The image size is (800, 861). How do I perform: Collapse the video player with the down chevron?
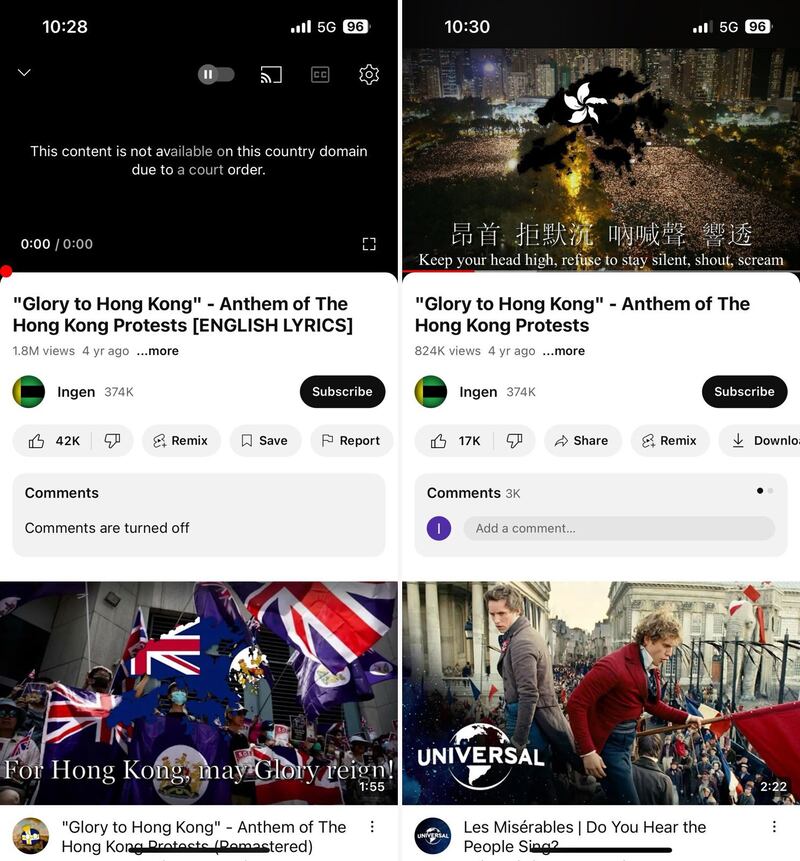(24, 73)
